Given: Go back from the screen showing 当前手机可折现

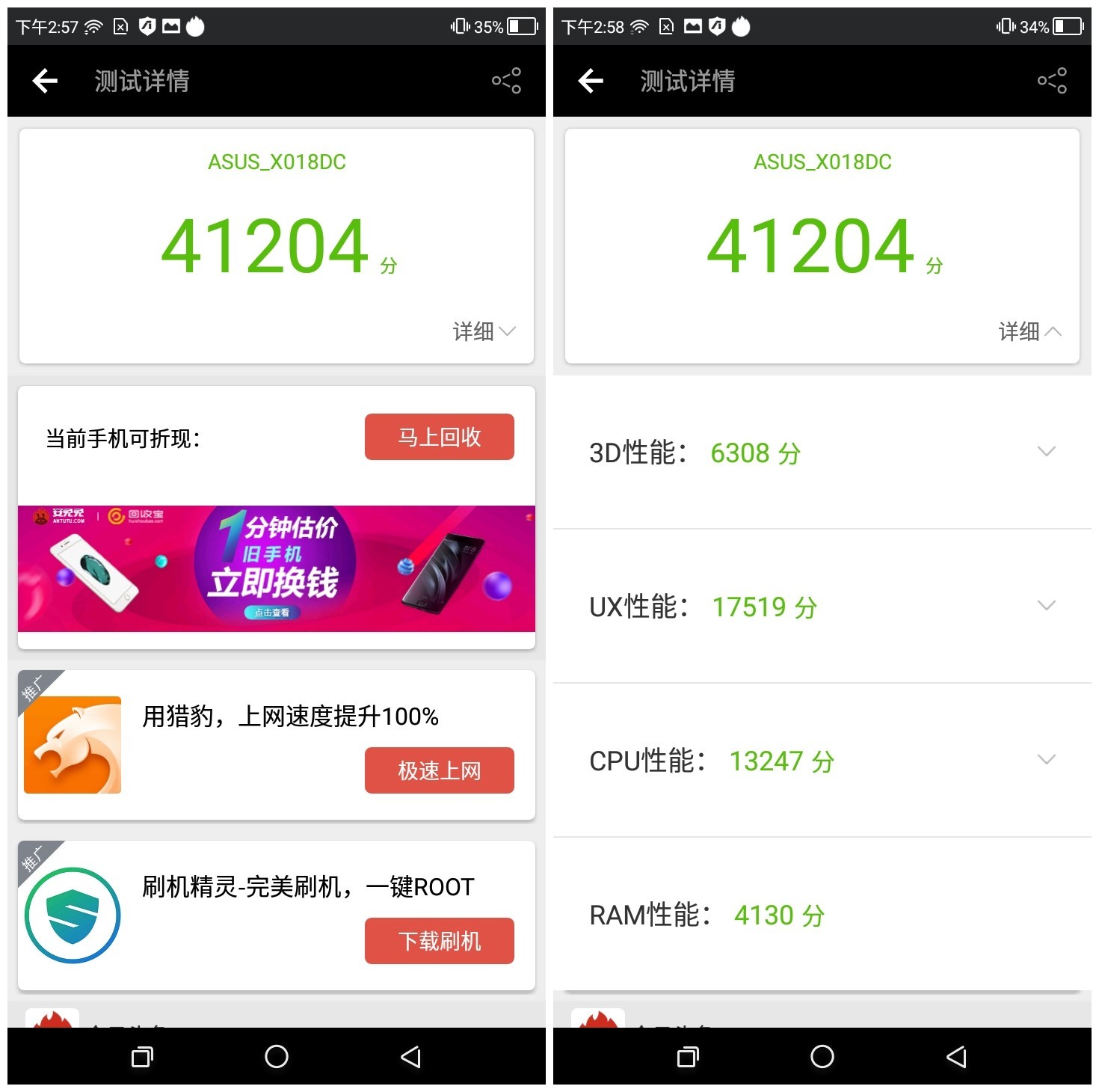Looking at the screenshot, I should point(46,81).
